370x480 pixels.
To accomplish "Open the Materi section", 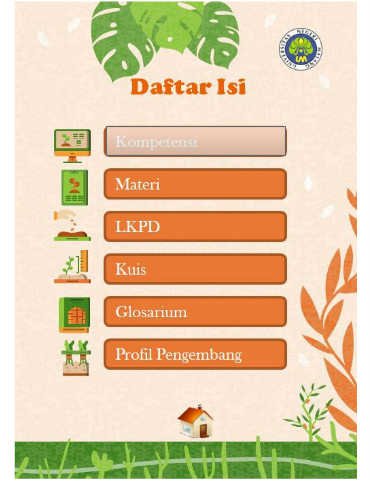I will [x=195, y=184].
